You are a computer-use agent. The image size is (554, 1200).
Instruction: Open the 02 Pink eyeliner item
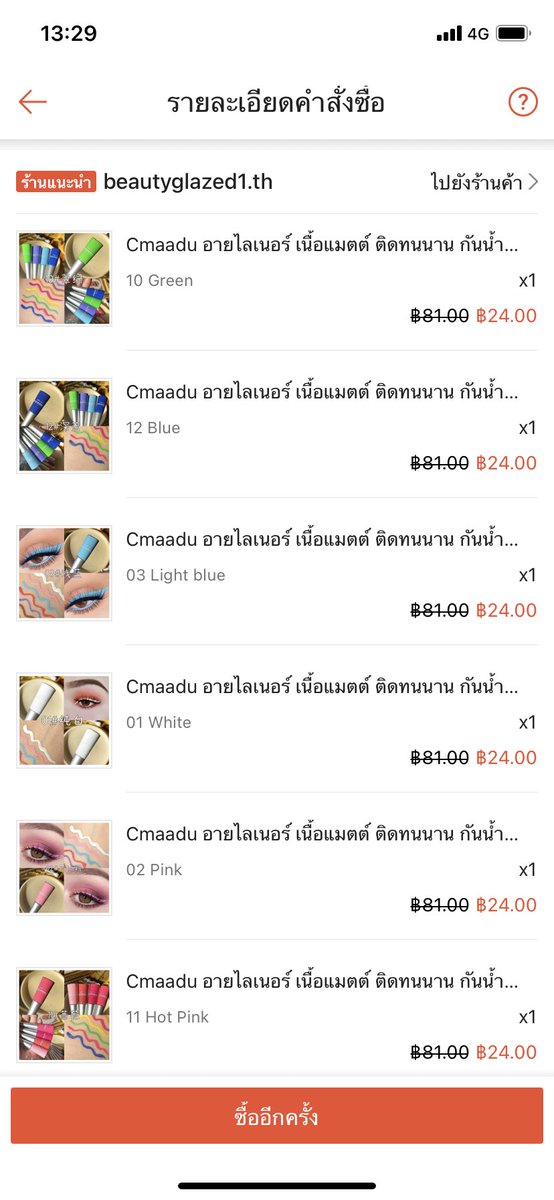point(277,866)
